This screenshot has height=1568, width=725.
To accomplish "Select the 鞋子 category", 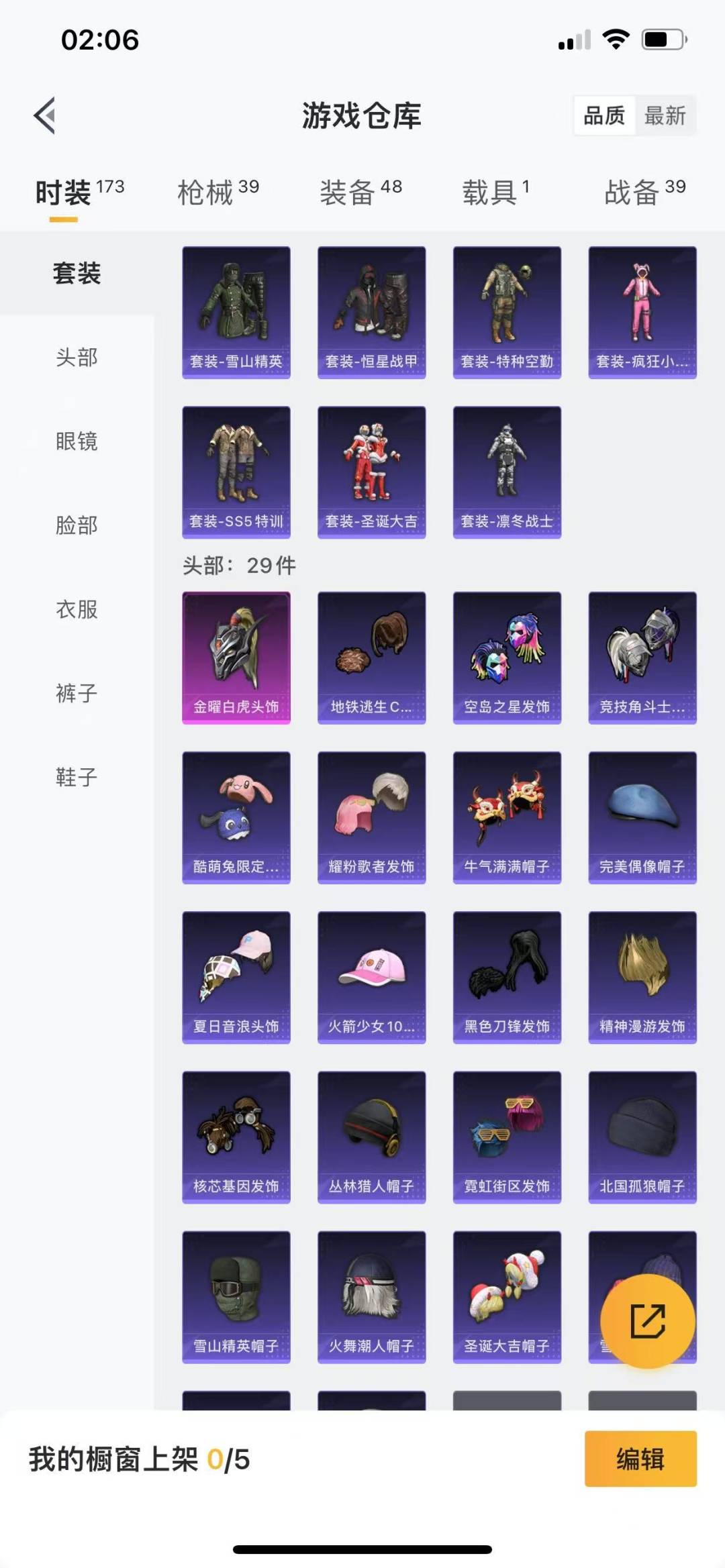I will [x=77, y=777].
